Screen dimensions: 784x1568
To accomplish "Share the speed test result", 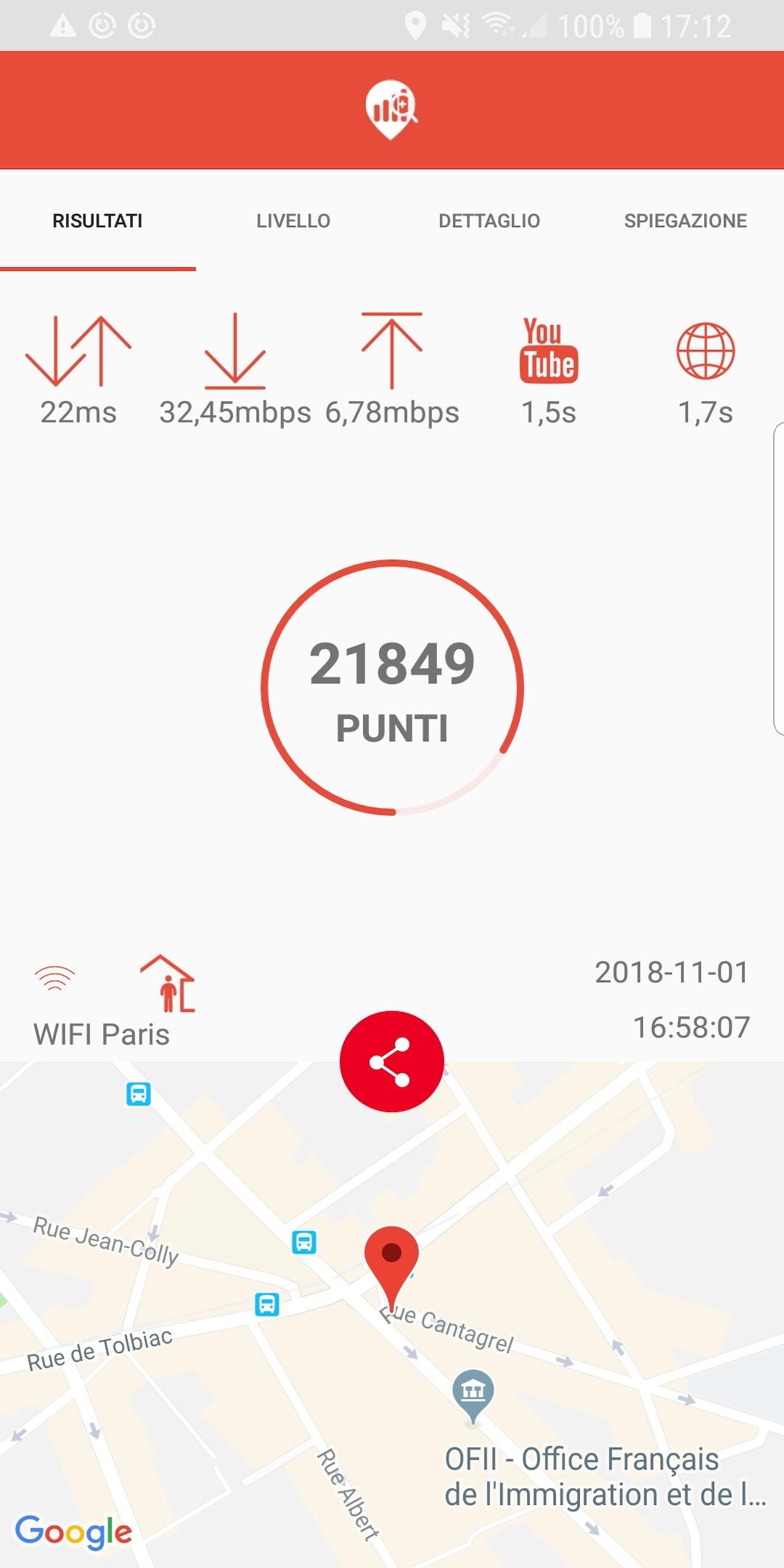I will (x=392, y=1061).
